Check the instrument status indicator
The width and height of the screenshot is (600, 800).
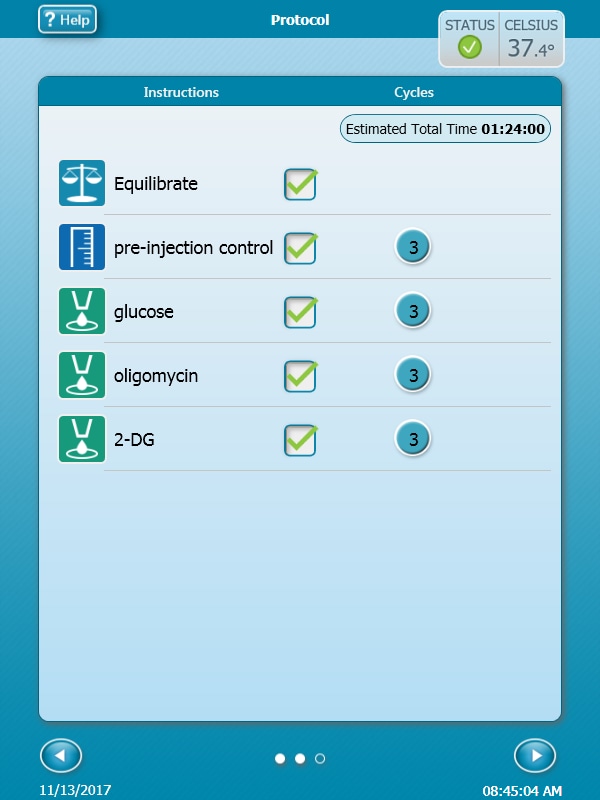pyautogui.click(x=470, y=46)
